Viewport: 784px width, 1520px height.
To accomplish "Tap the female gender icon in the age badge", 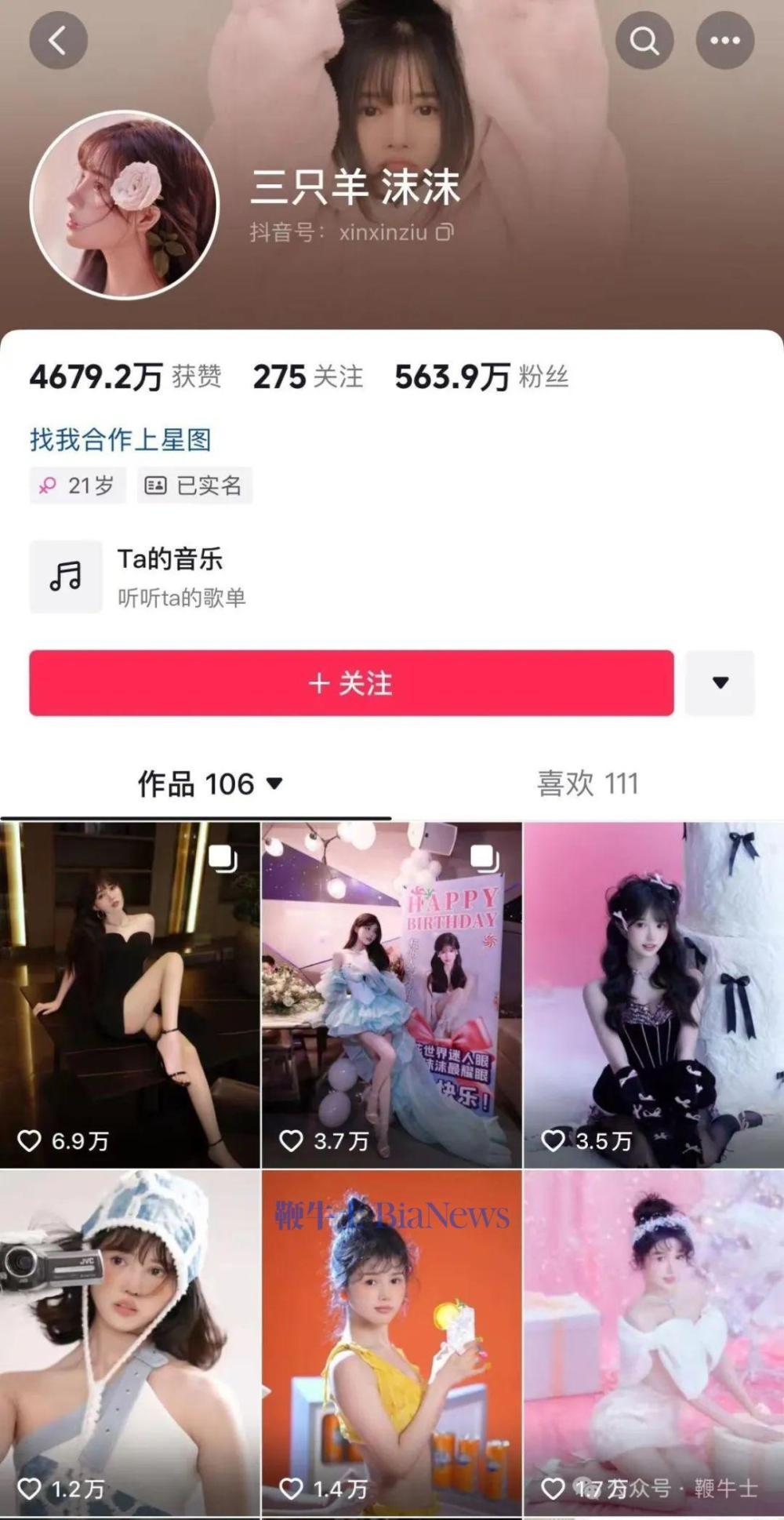I will coord(49,485).
